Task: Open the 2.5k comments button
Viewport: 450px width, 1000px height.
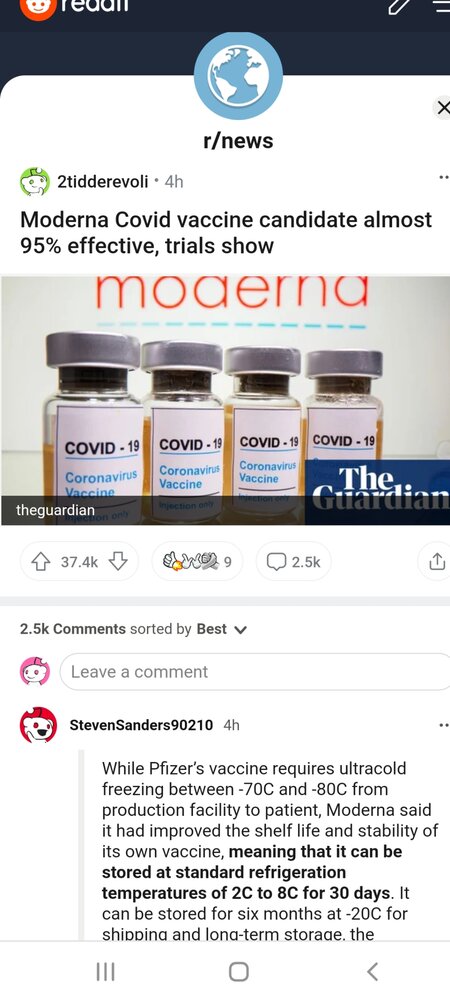Action: point(294,561)
